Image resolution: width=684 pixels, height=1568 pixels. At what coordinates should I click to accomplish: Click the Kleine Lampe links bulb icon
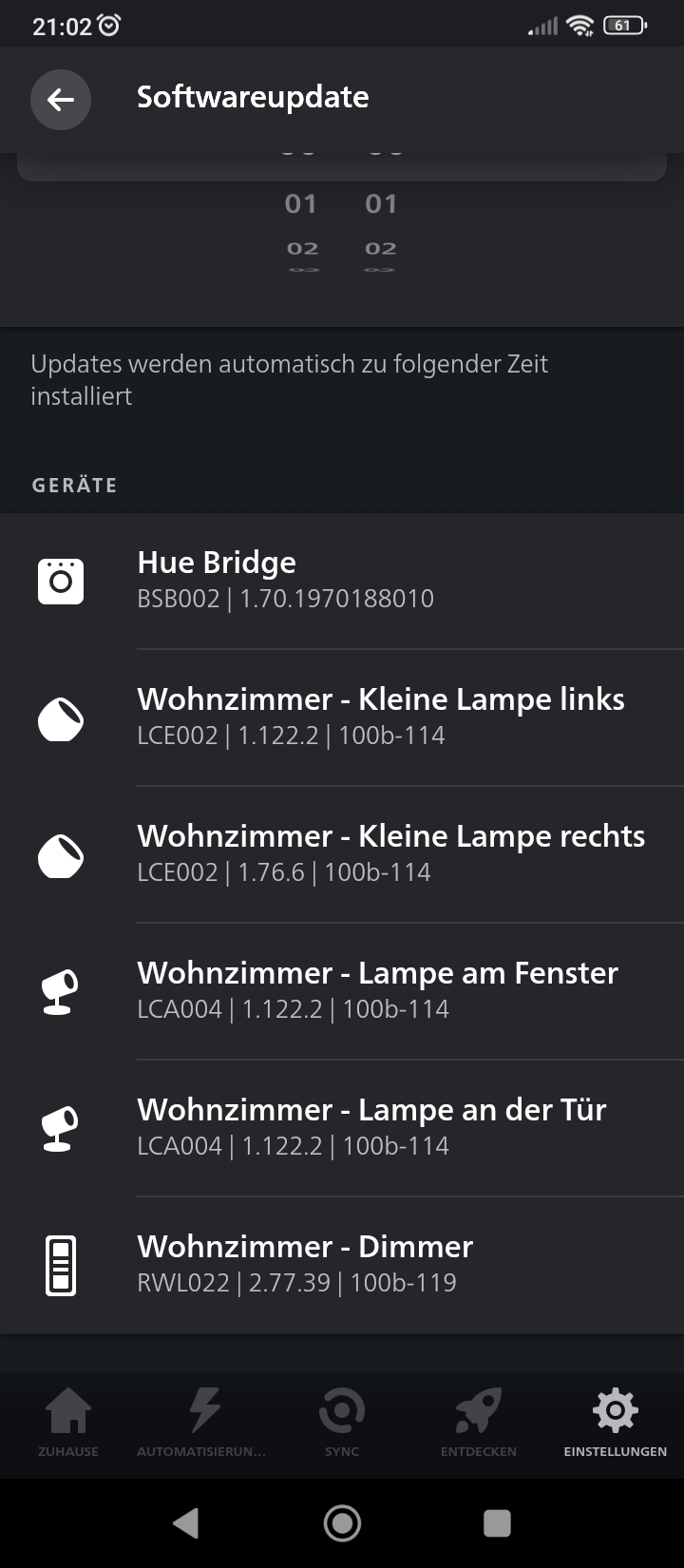point(60,719)
